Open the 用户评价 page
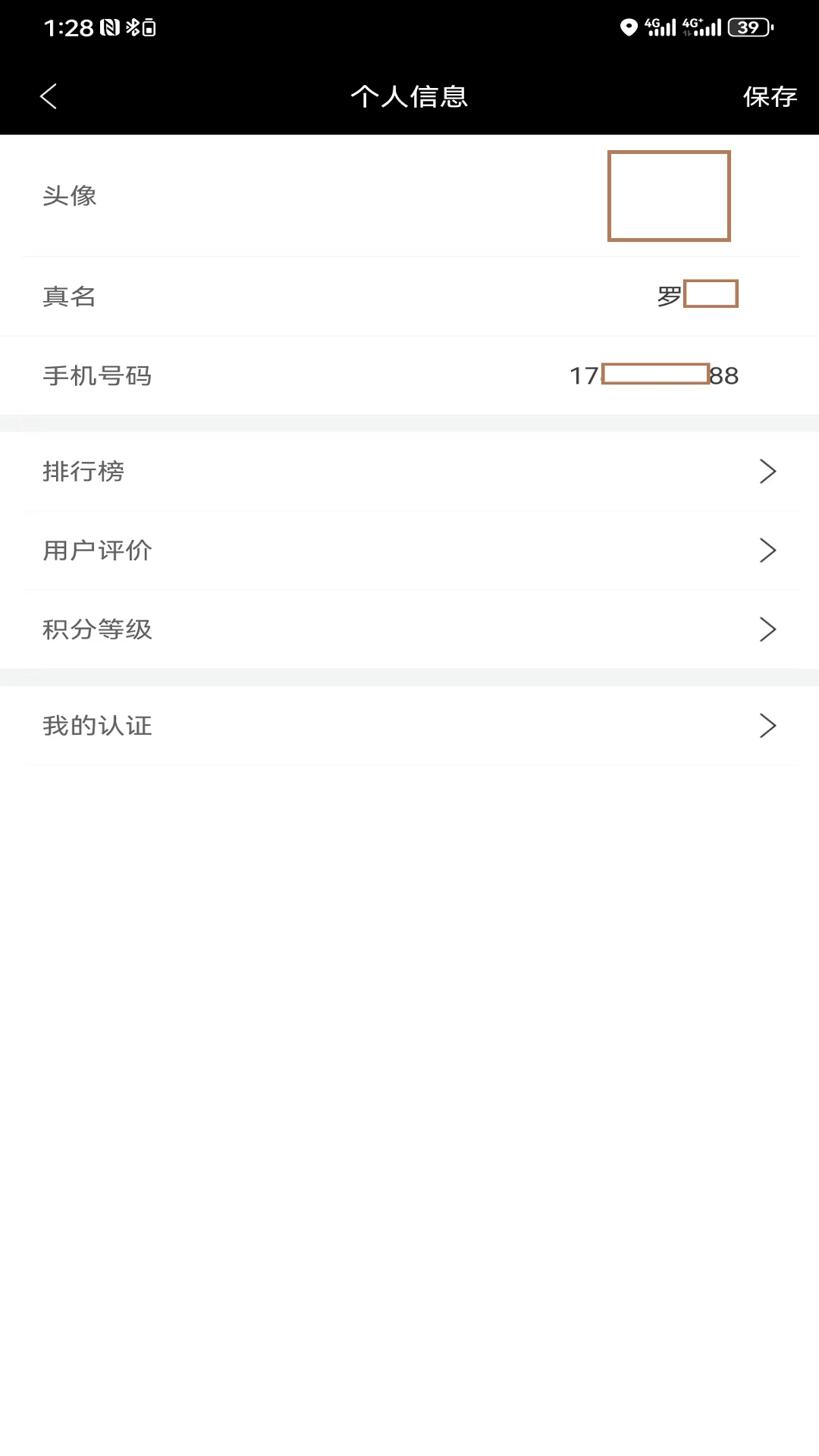The width and height of the screenshot is (819, 1456). pyautogui.click(x=409, y=551)
